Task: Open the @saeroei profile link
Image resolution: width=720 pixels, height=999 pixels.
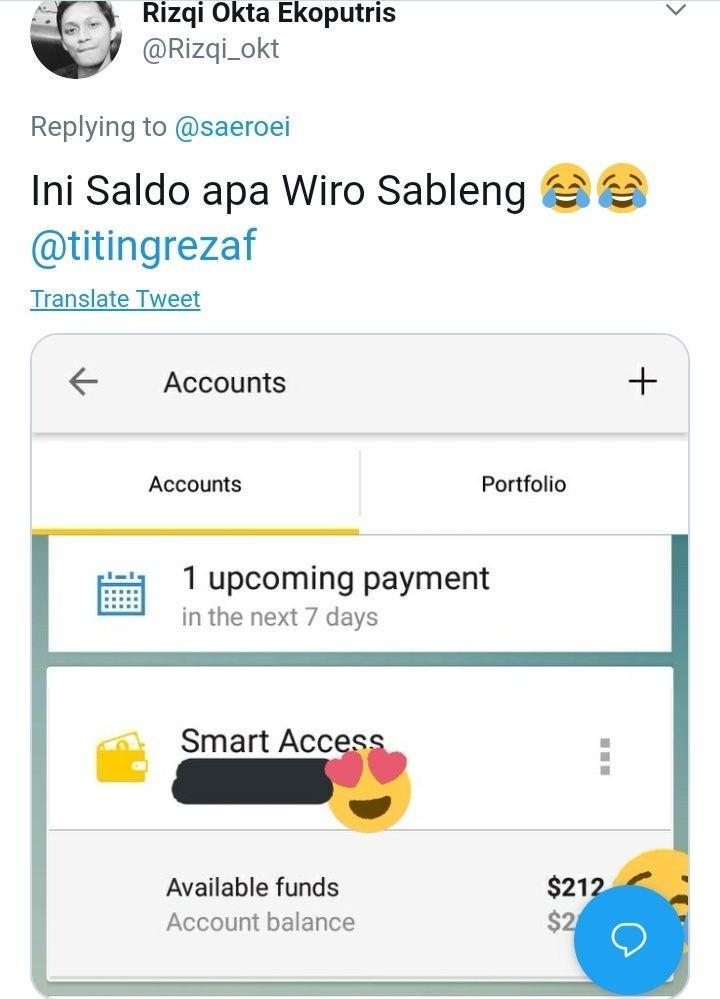Action: [x=232, y=127]
